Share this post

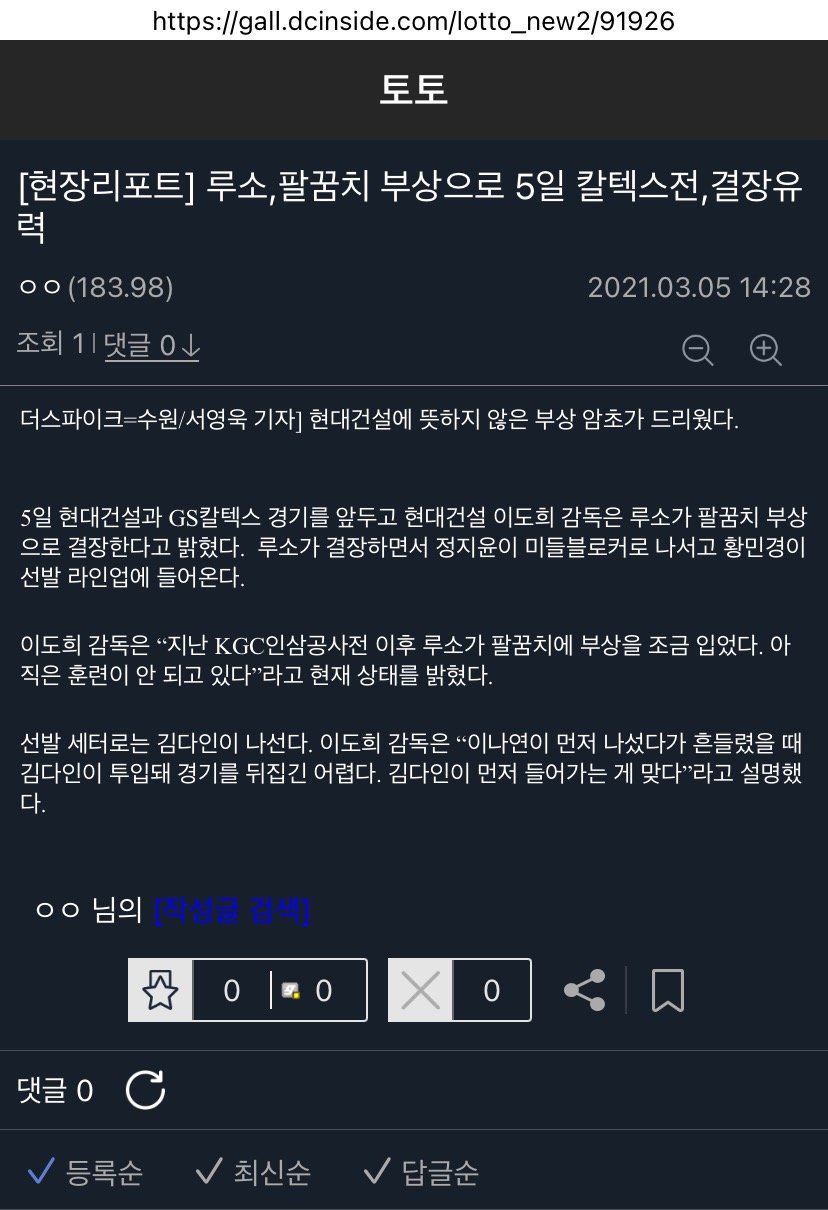(585, 990)
